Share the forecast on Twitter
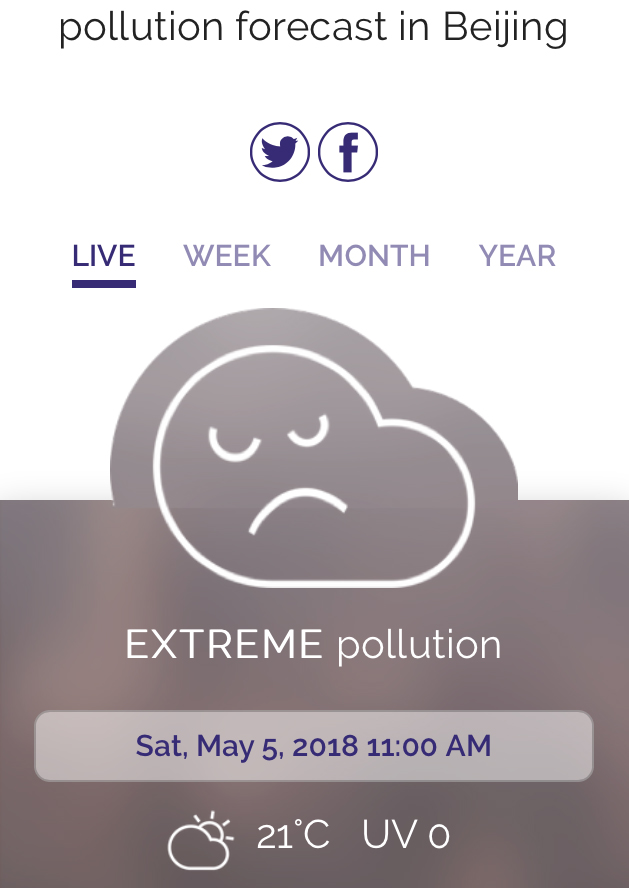629x888 pixels. tap(280, 152)
